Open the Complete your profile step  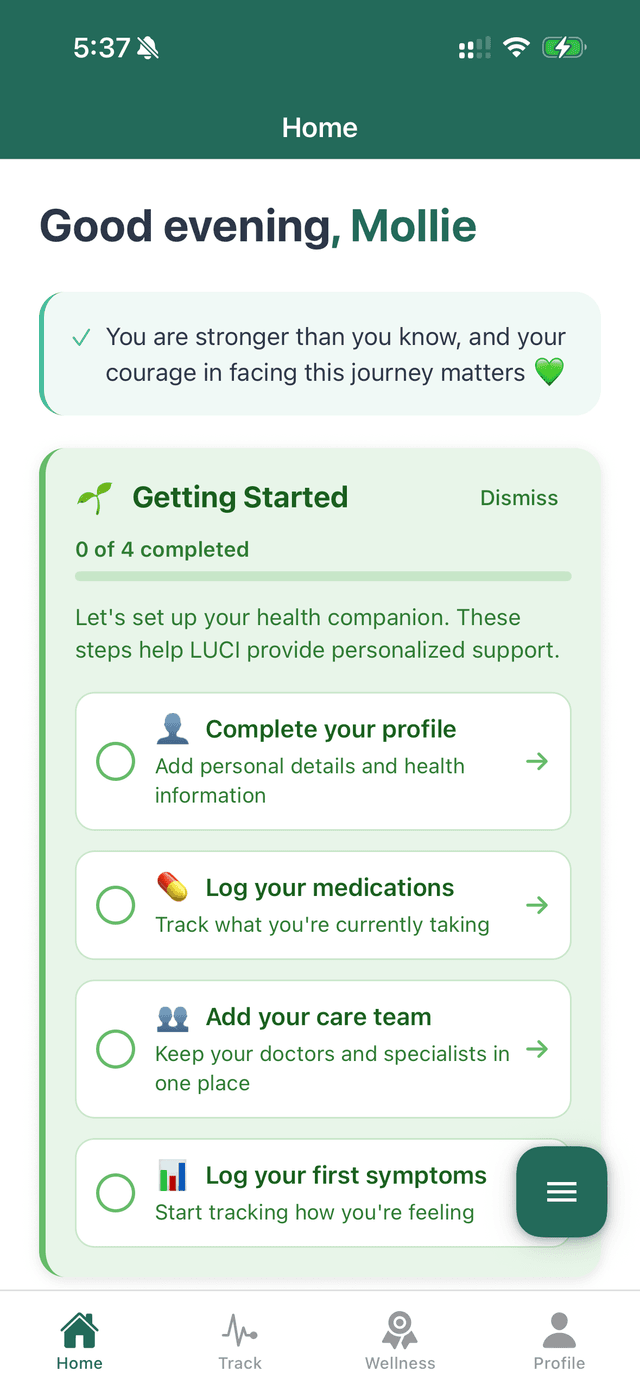[x=323, y=761]
